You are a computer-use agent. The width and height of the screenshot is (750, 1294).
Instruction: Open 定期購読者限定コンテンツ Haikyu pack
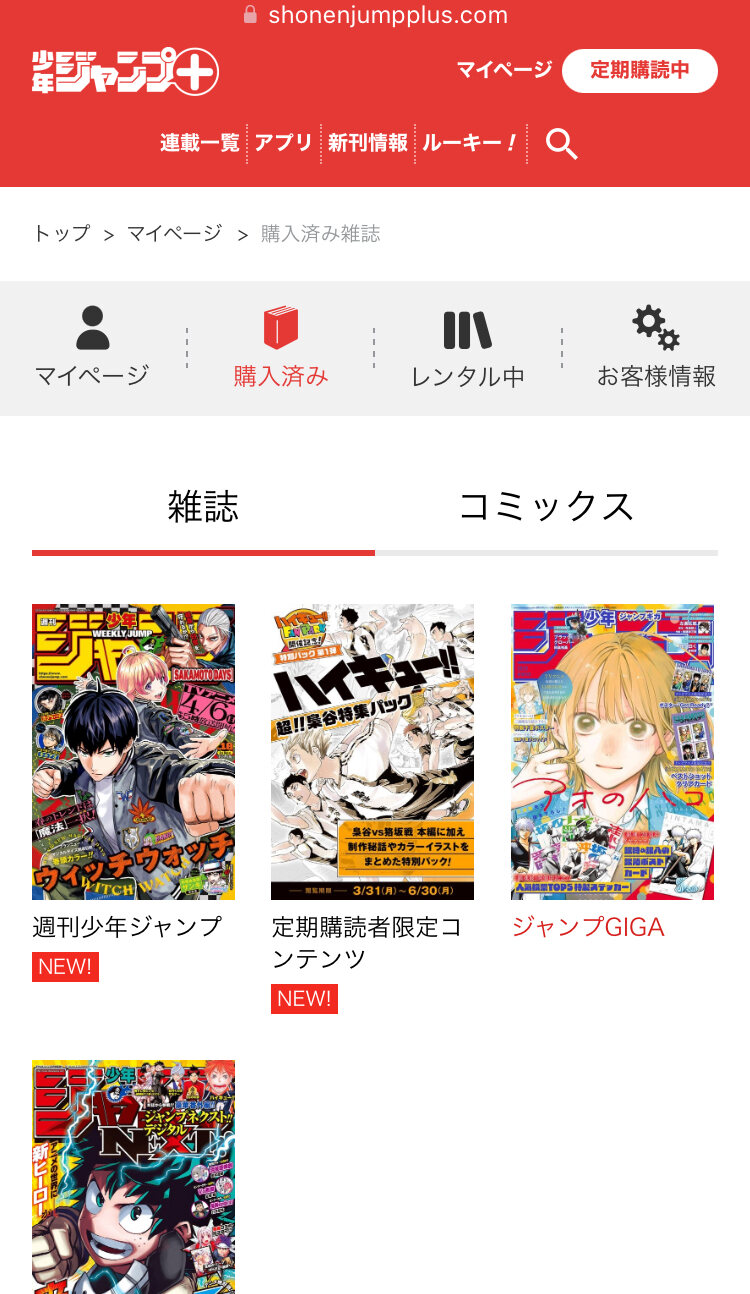[372, 752]
